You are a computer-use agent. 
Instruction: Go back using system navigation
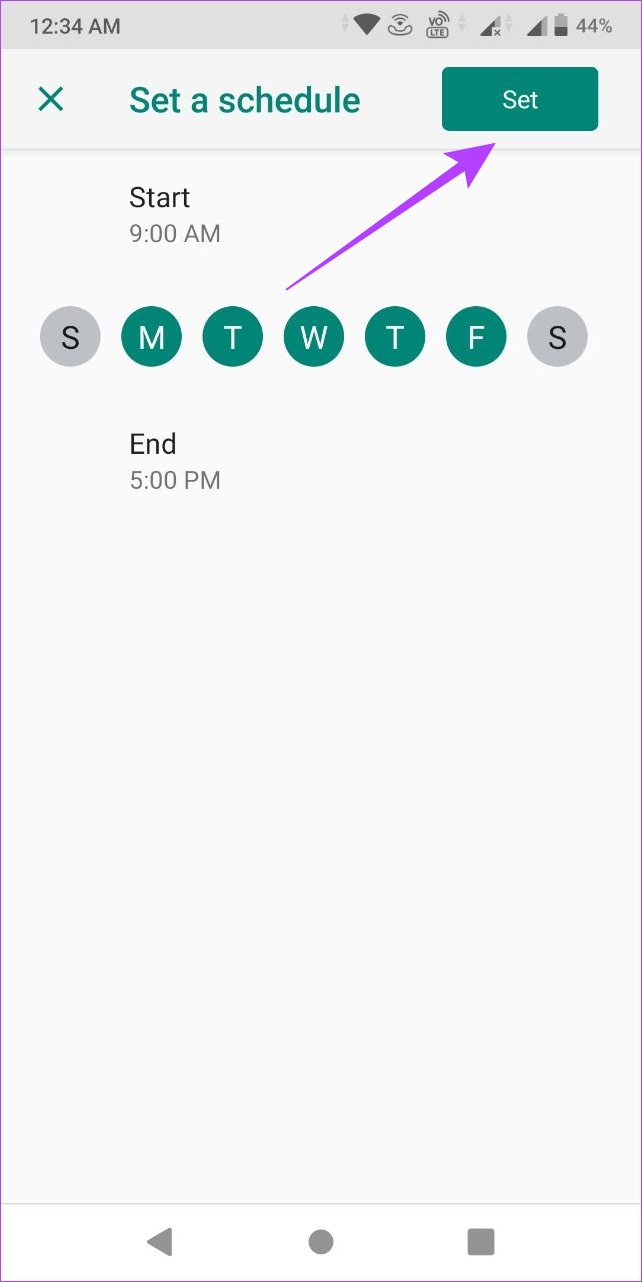(160, 1241)
